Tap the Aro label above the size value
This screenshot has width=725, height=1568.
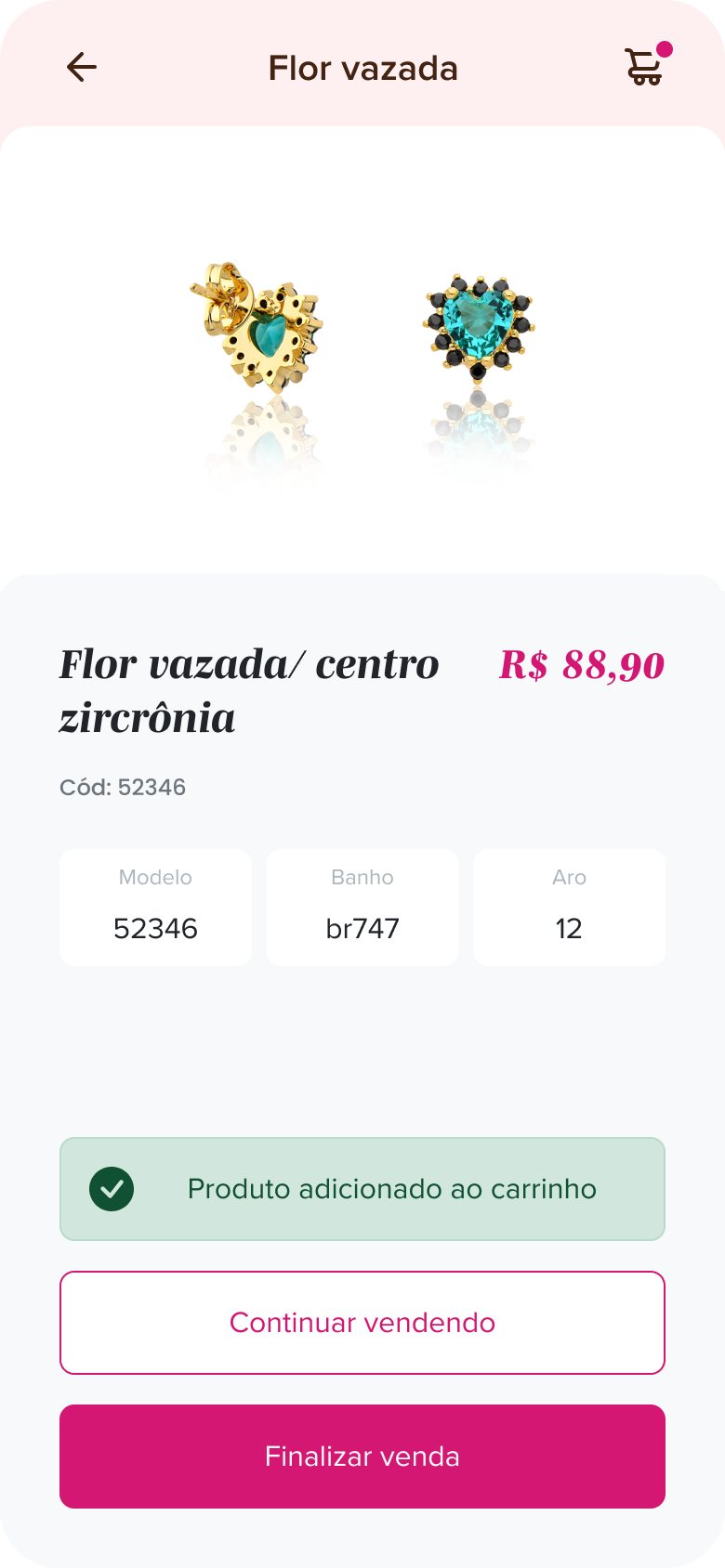(569, 877)
